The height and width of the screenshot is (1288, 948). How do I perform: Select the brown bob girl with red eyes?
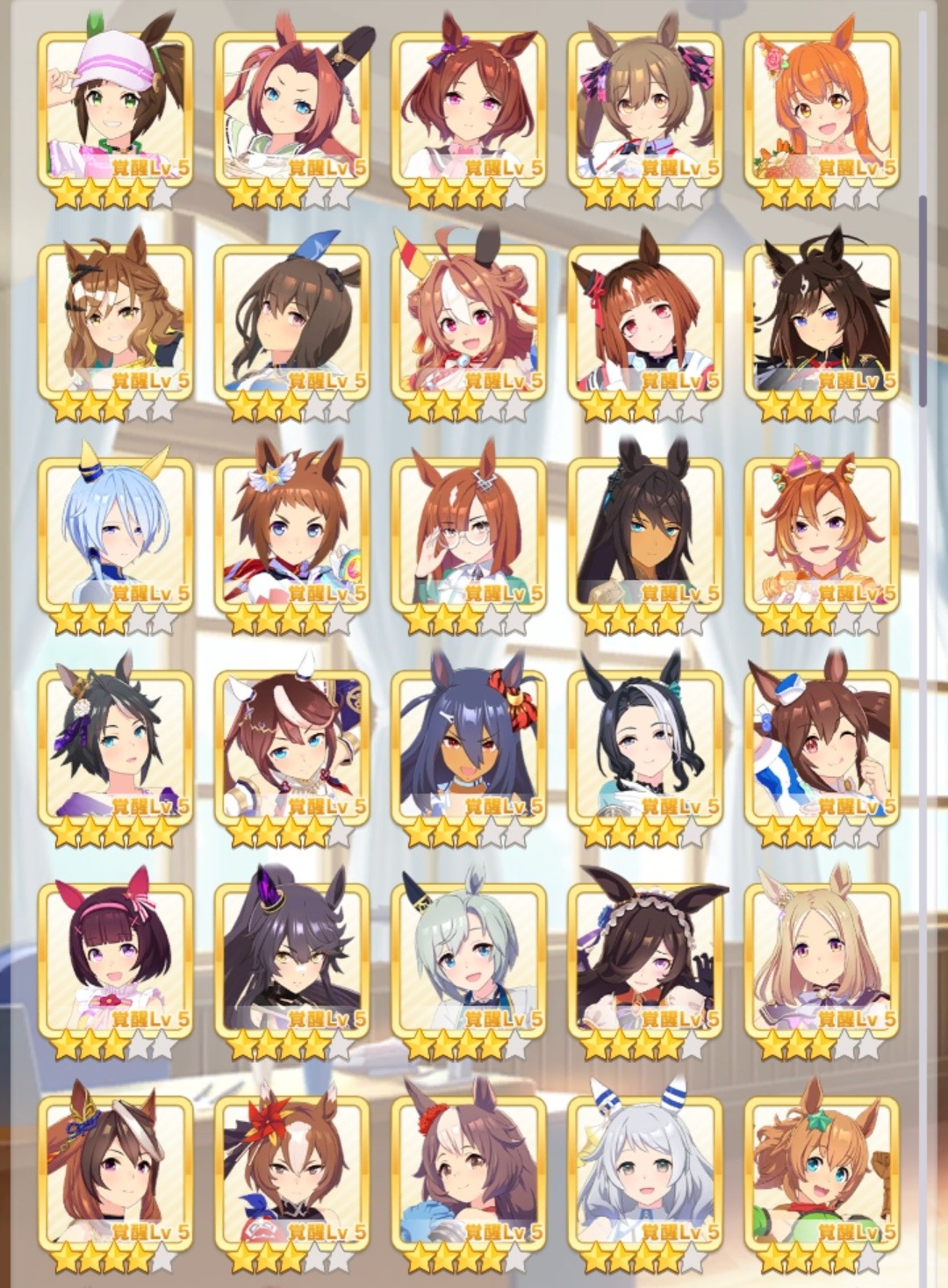(645, 320)
